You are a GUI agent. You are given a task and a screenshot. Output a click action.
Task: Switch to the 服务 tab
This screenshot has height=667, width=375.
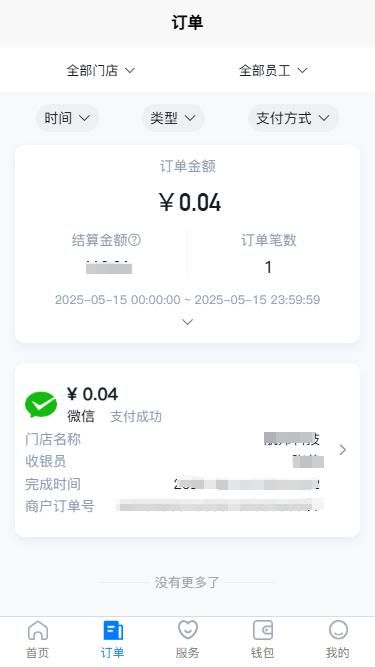point(188,640)
